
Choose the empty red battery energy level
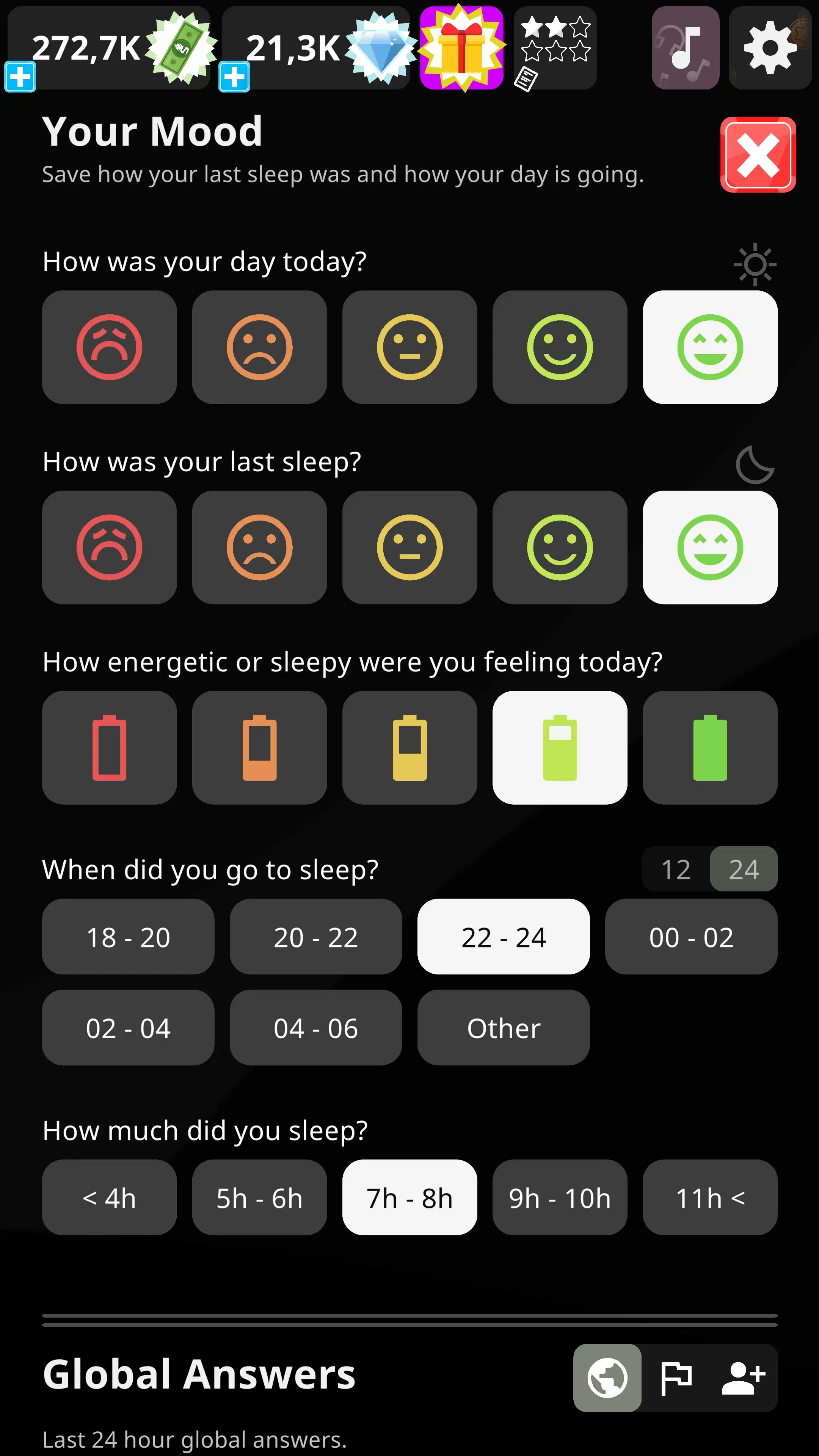coord(109,747)
